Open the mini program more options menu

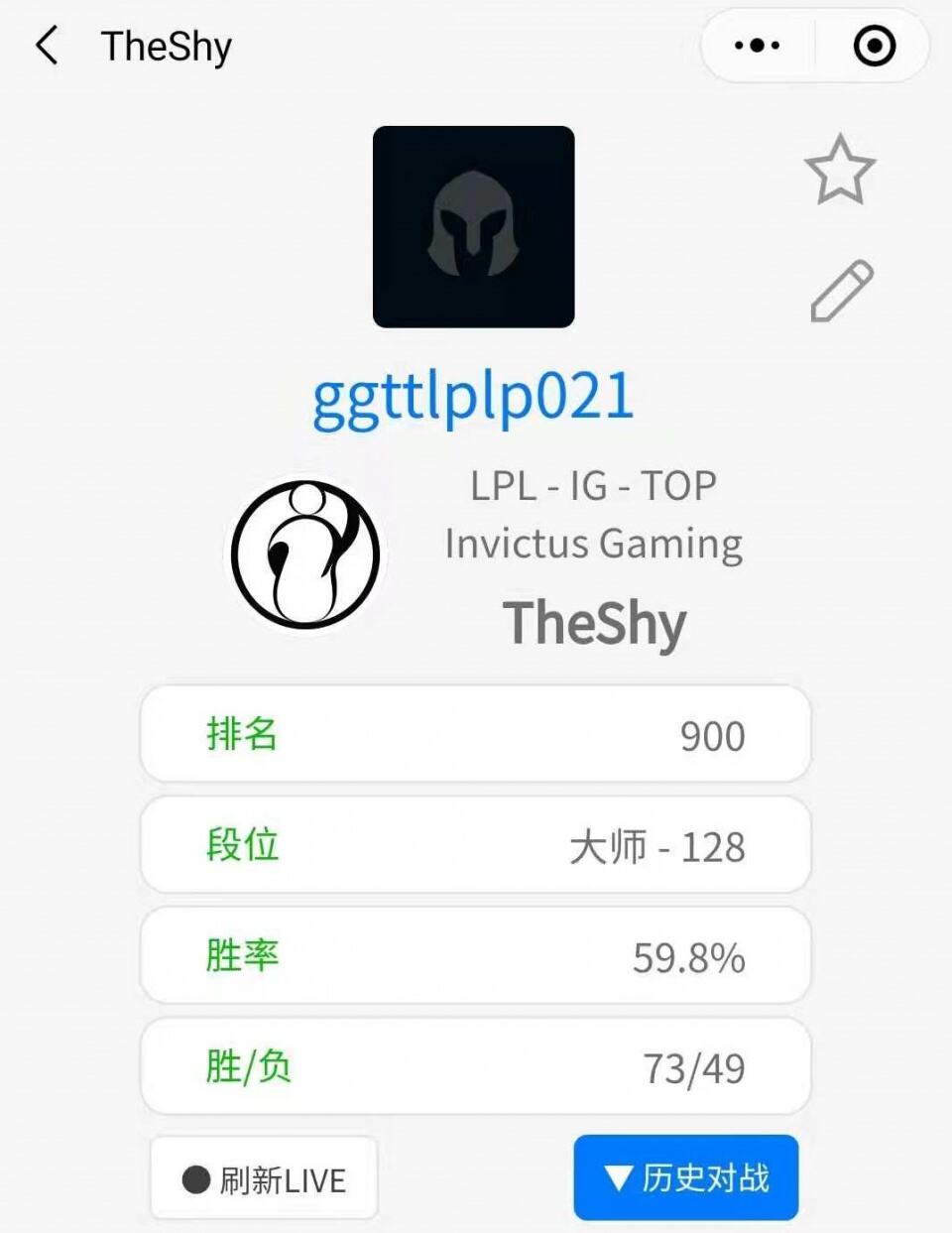(x=758, y=46)
